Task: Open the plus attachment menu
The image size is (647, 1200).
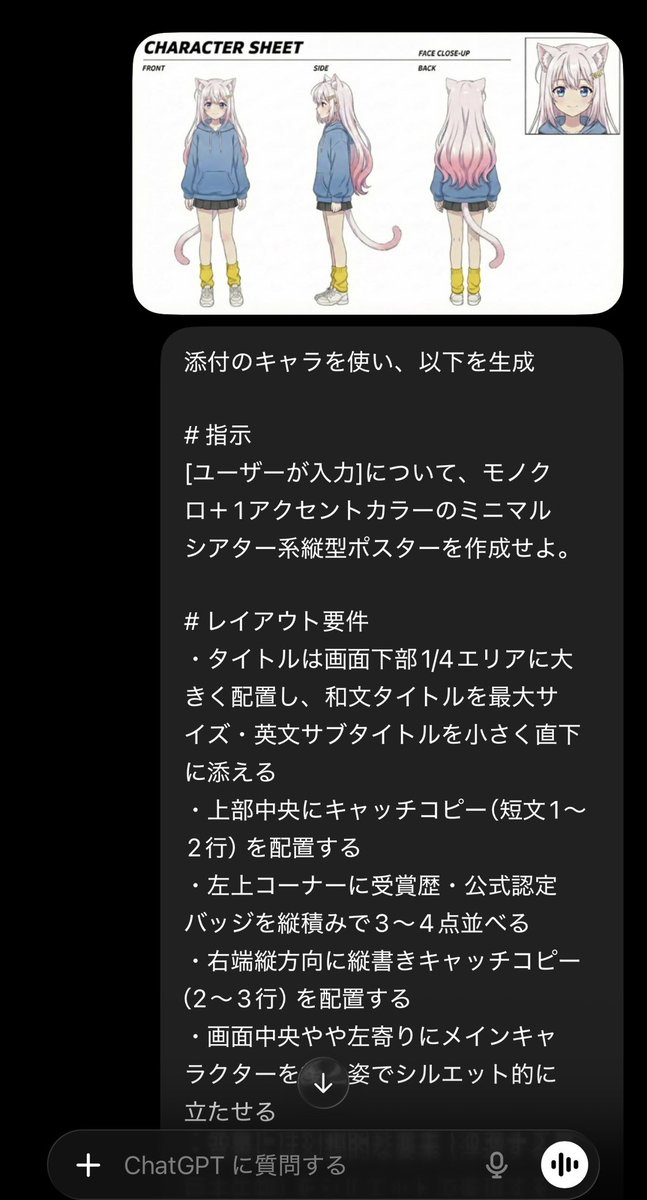Action: [89, 1165]
